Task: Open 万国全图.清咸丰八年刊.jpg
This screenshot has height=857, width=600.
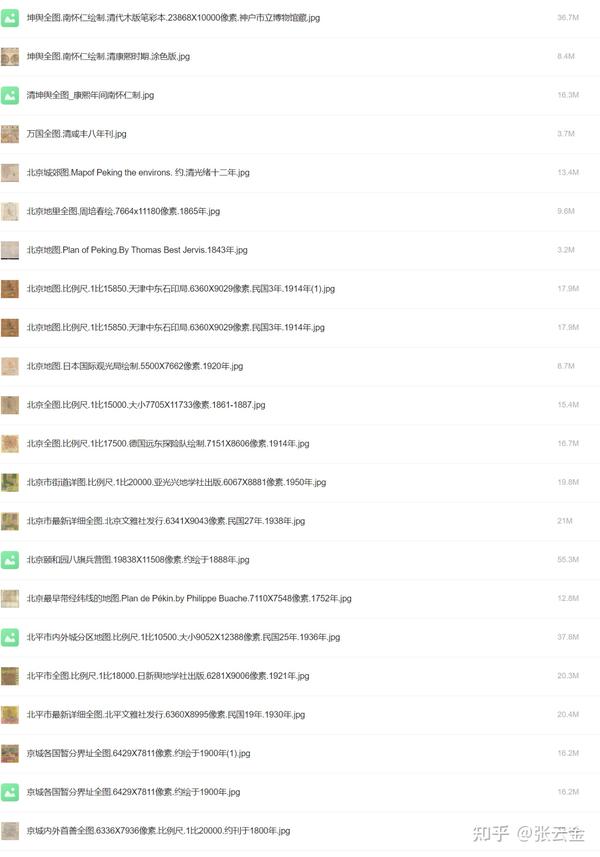Action: click(77, 134)
